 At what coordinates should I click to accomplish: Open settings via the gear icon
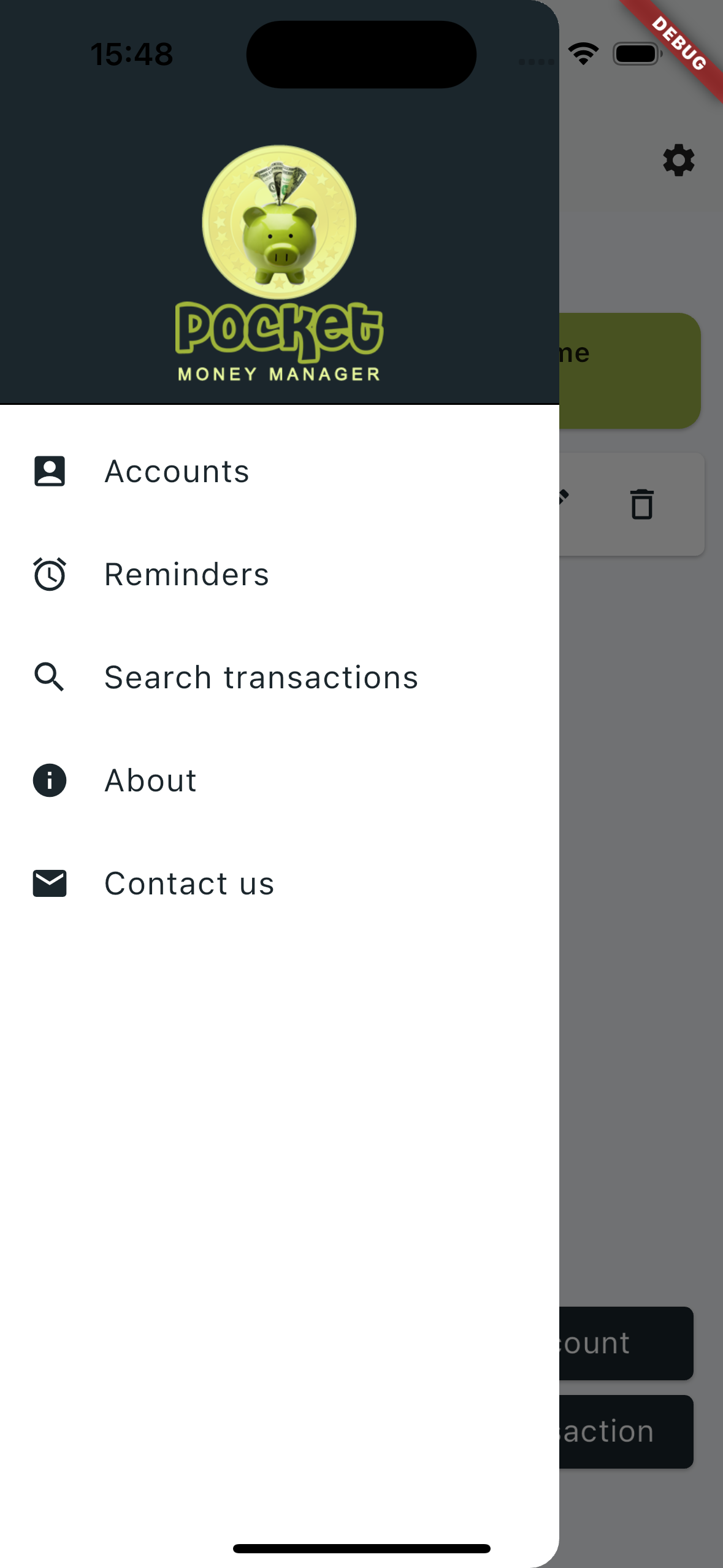(678, 161)
